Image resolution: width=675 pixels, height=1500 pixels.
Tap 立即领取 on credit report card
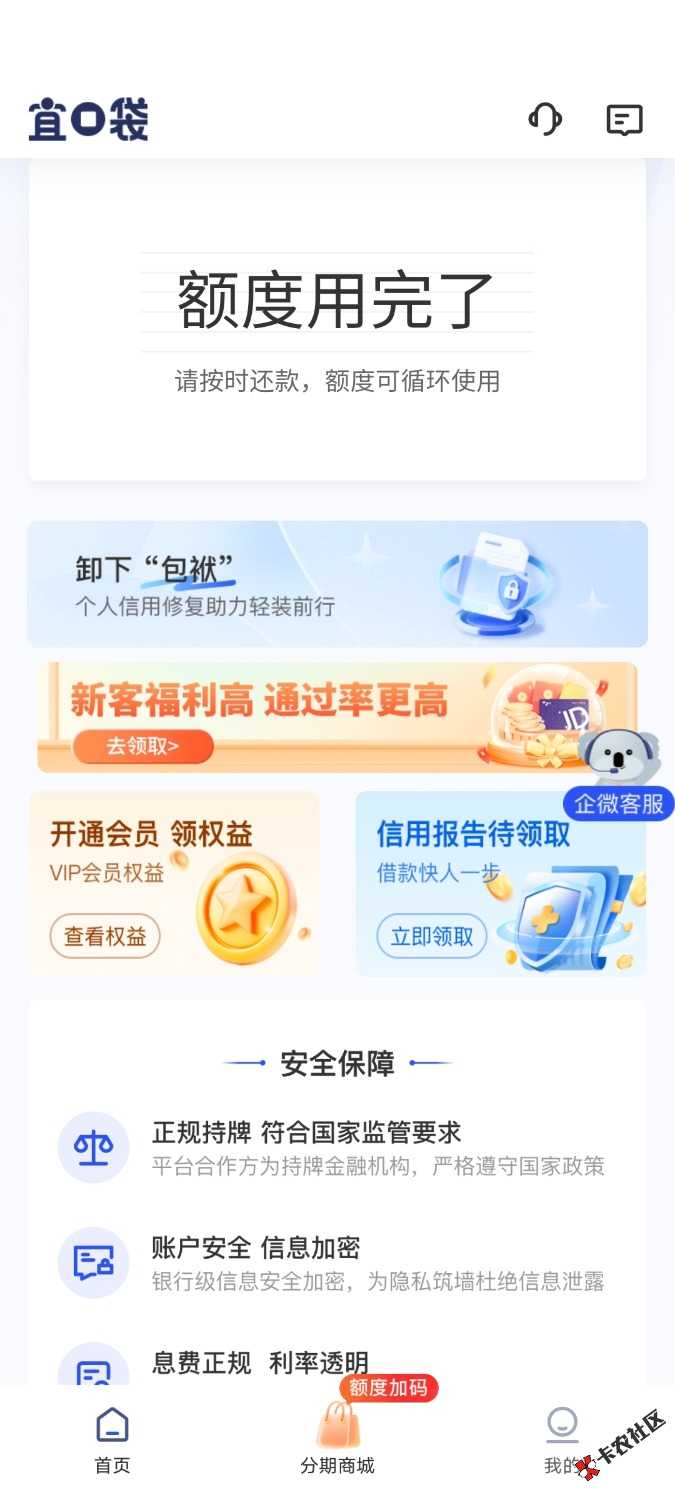(x=432, y=936)
